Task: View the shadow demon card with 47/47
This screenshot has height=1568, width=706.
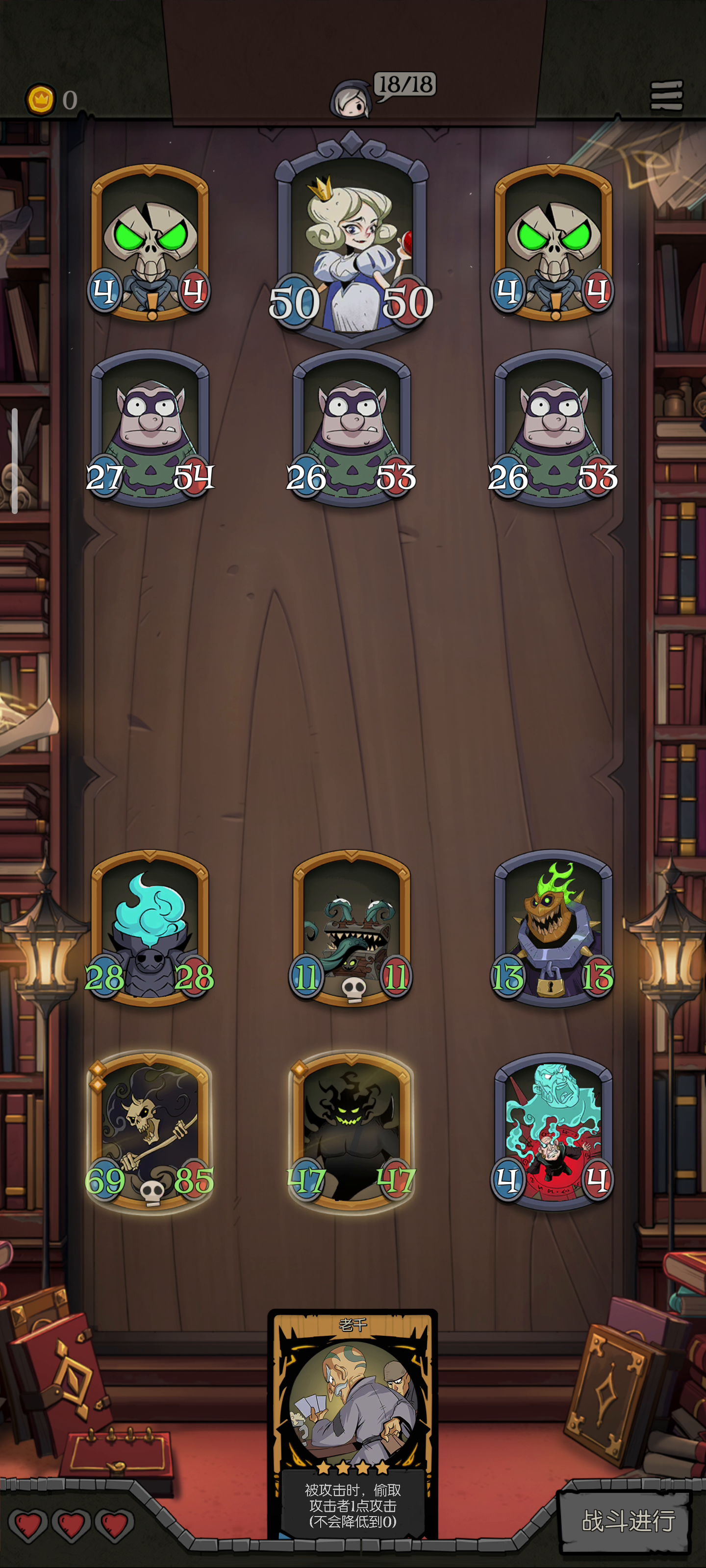Action: (352, 1132)
